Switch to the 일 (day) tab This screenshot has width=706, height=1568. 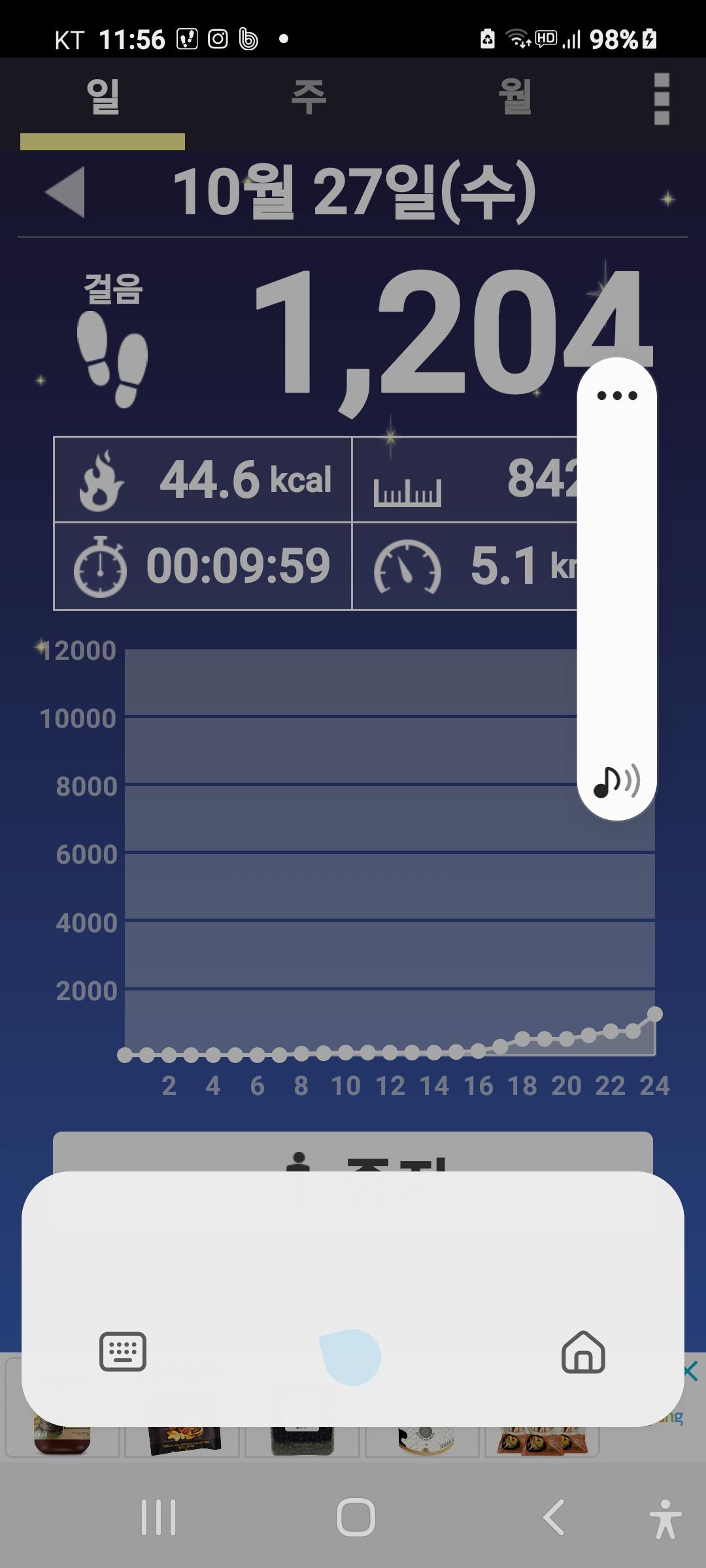[103, 98]
